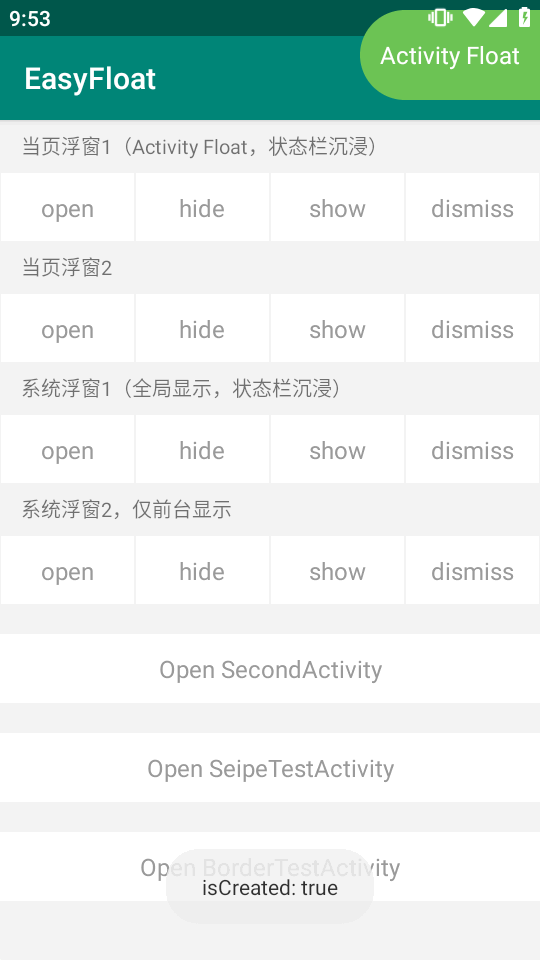
Task: Launch Open SeipeTestActivity
Action: 270,768
